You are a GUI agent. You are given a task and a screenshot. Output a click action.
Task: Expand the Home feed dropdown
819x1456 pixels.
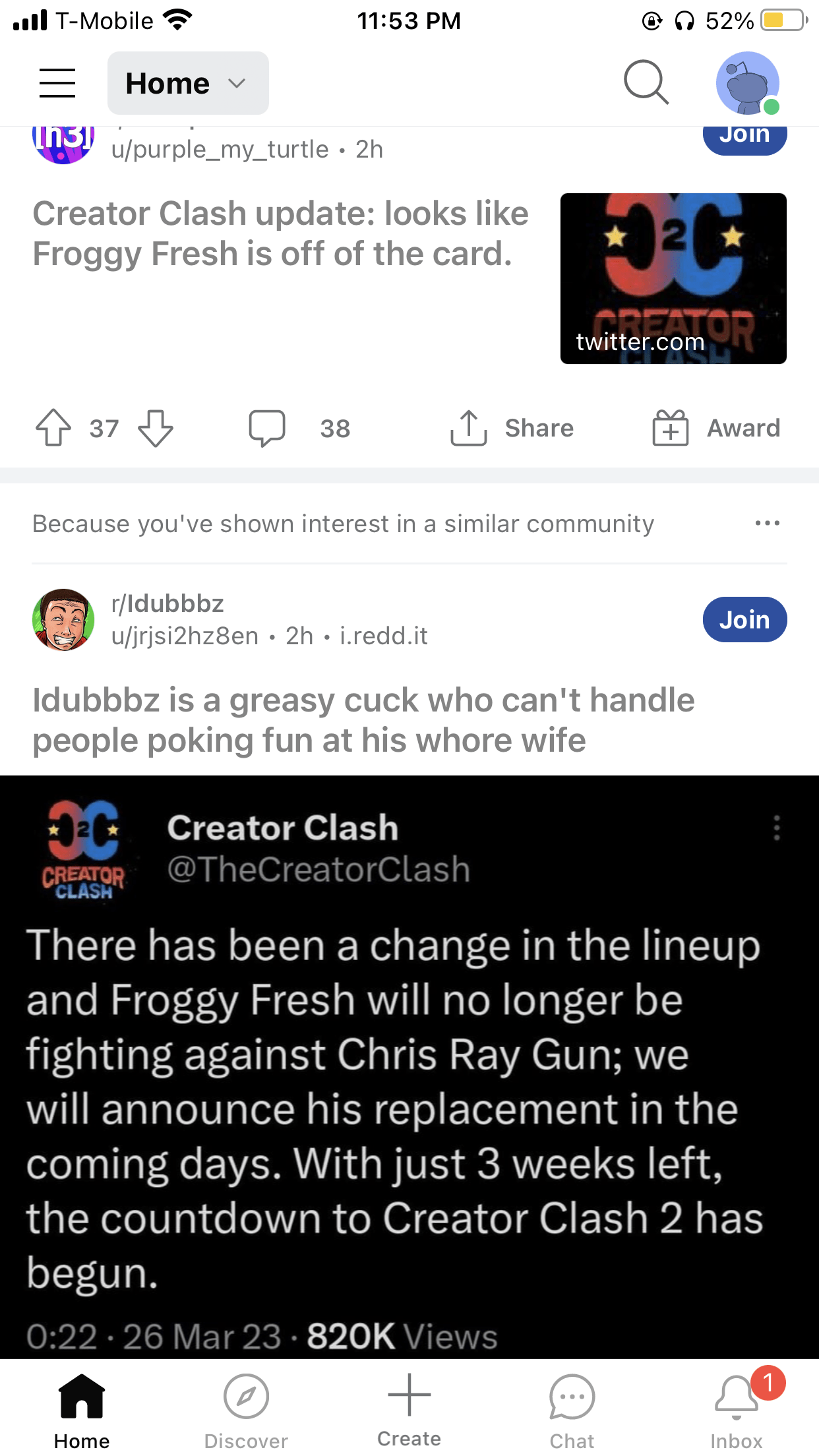(188, 83)
